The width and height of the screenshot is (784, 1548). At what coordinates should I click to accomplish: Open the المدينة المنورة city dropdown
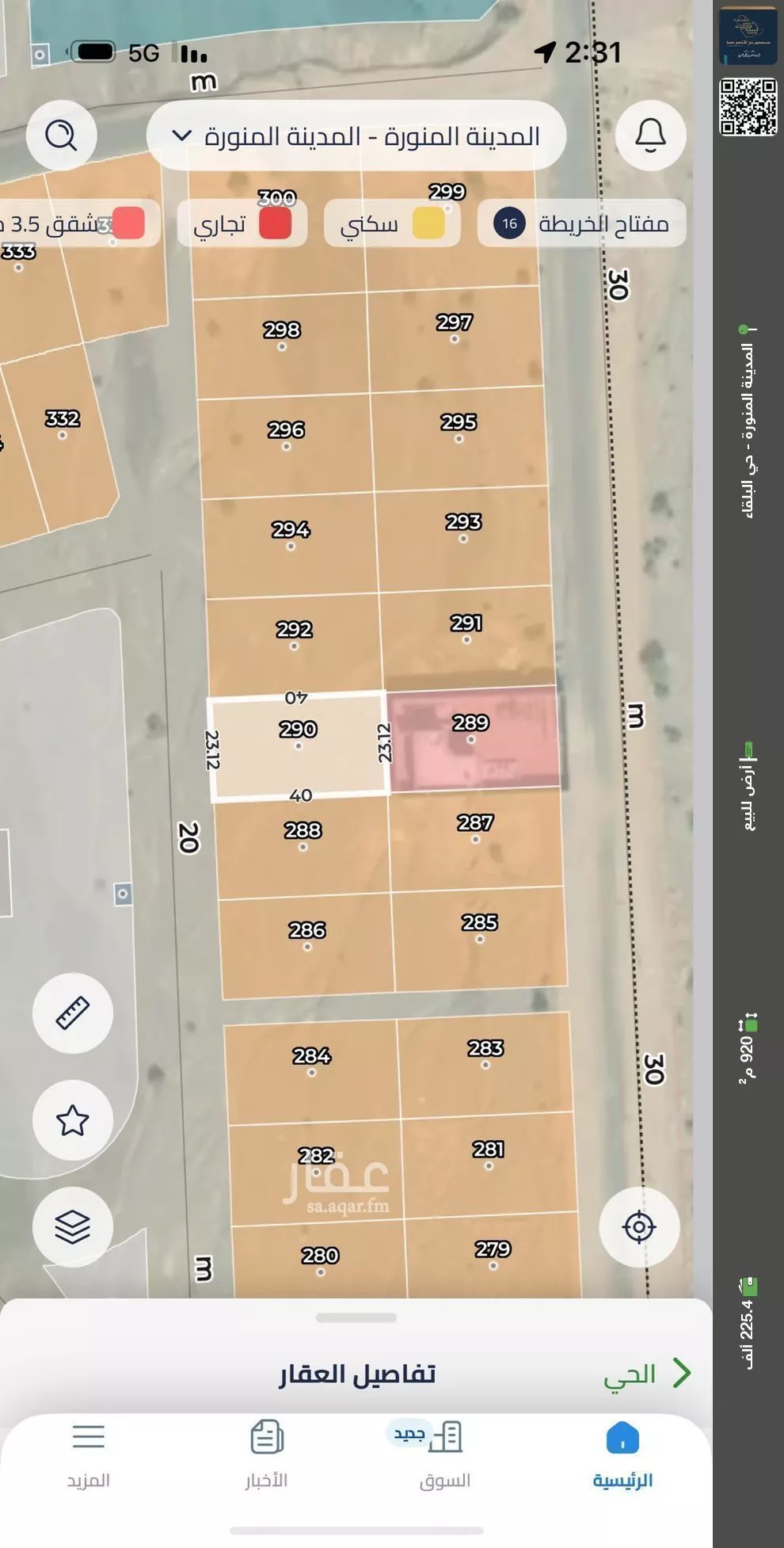pos(356,135)
